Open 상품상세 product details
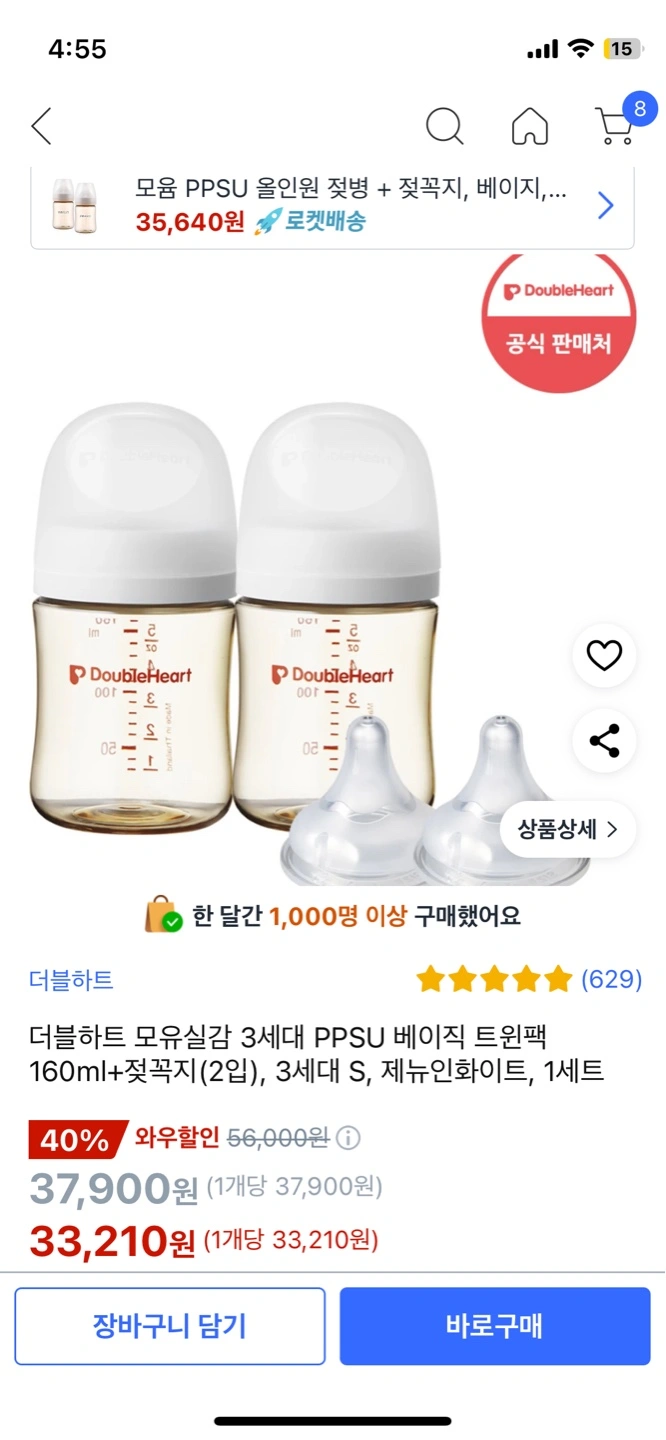666x1440 pixels. [x=567, y=829]
